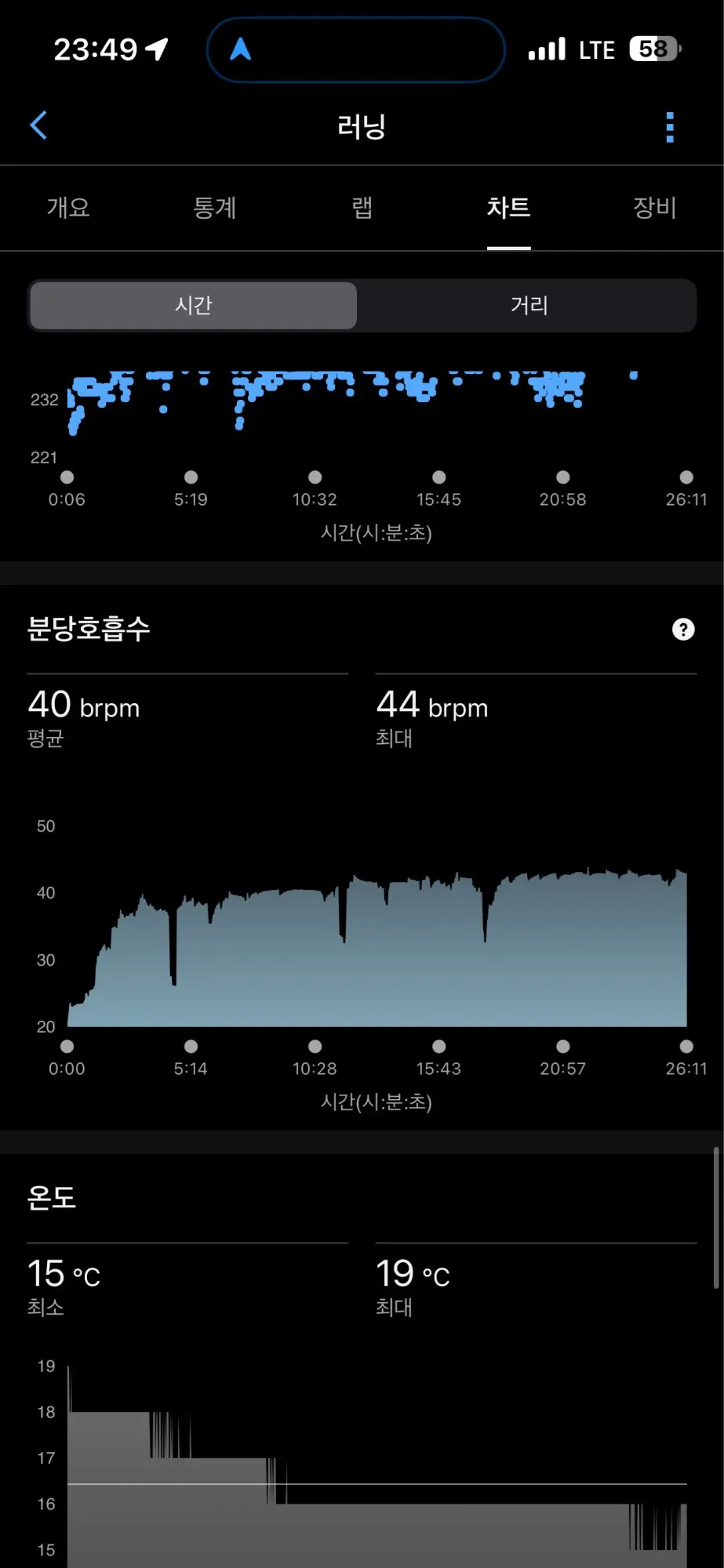Select the 개요 tab
The image size is (724, 1568).
(x=68, y=208)
